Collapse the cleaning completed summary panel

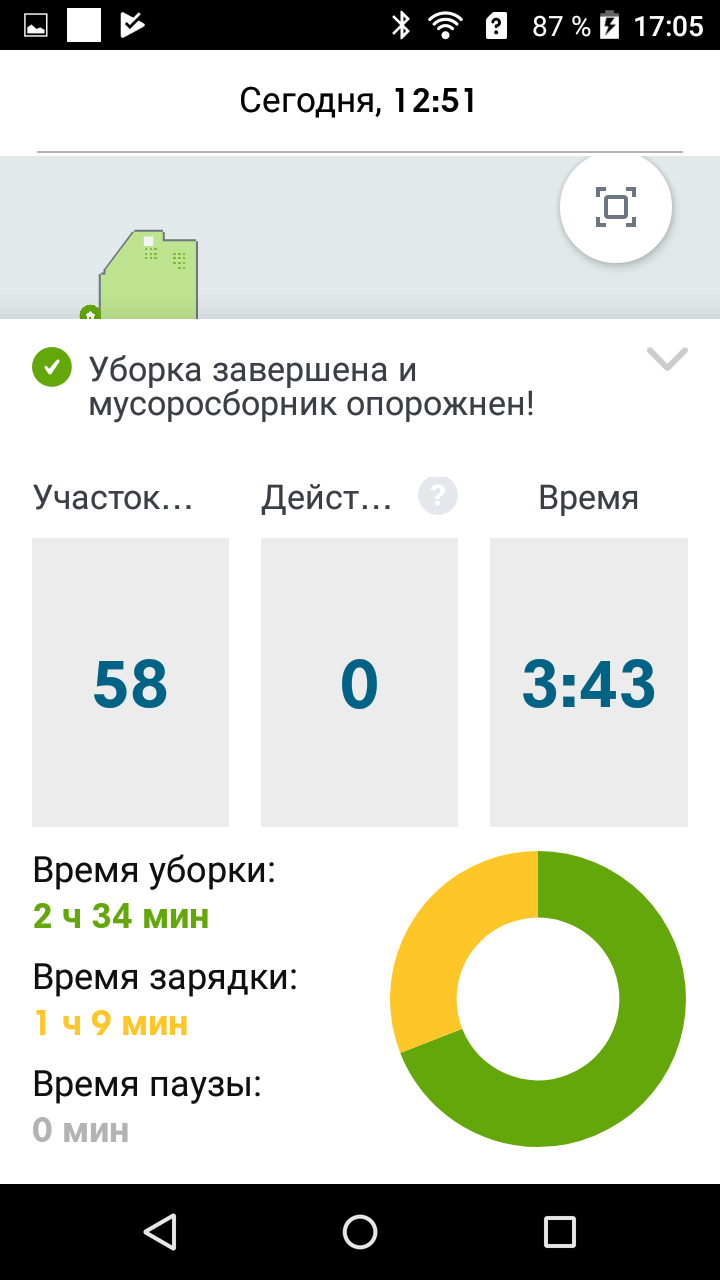click(667, 358)
